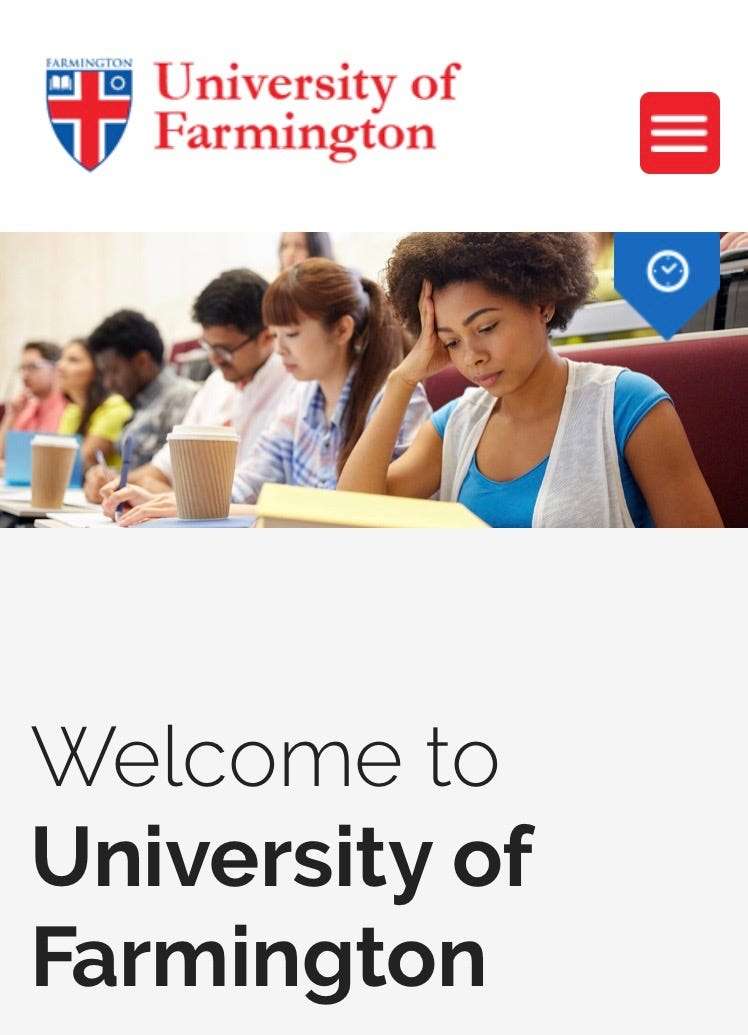Open the University of Farmington home logo

tap(252, 113)
